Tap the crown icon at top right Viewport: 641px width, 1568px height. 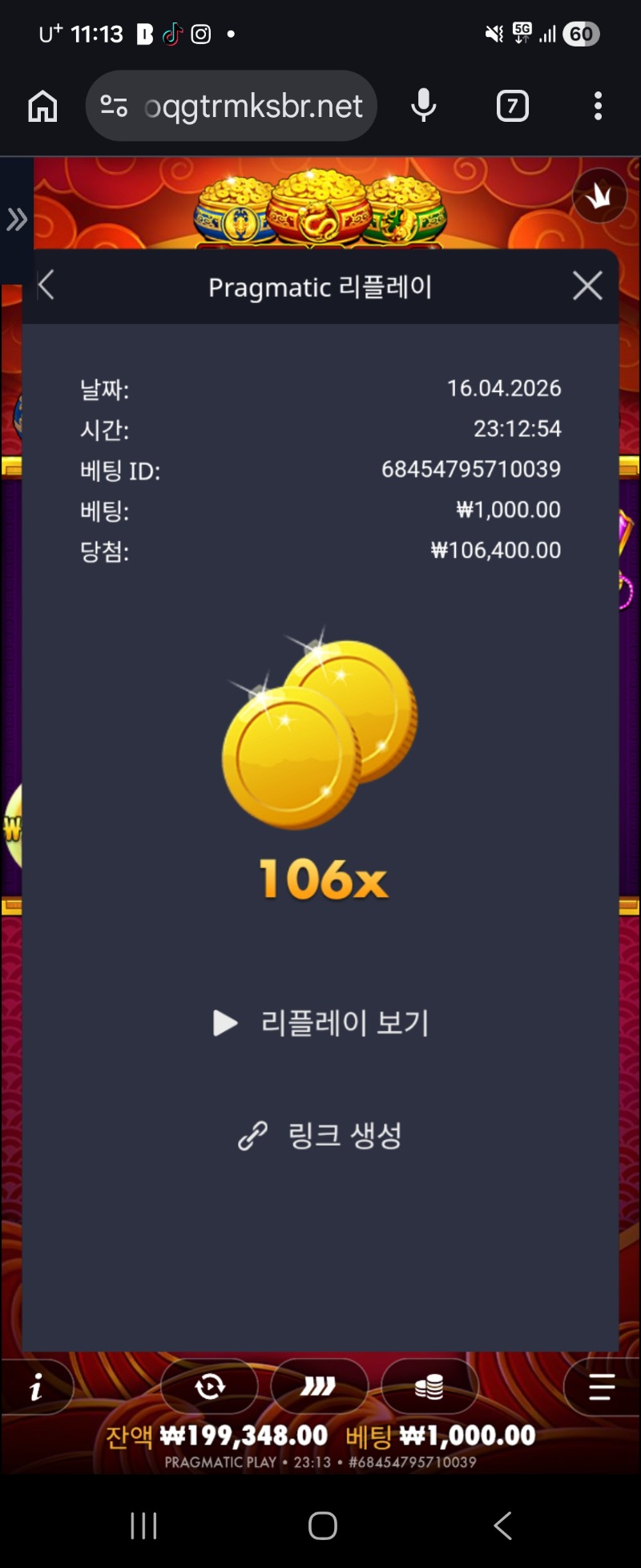[599, 196]
